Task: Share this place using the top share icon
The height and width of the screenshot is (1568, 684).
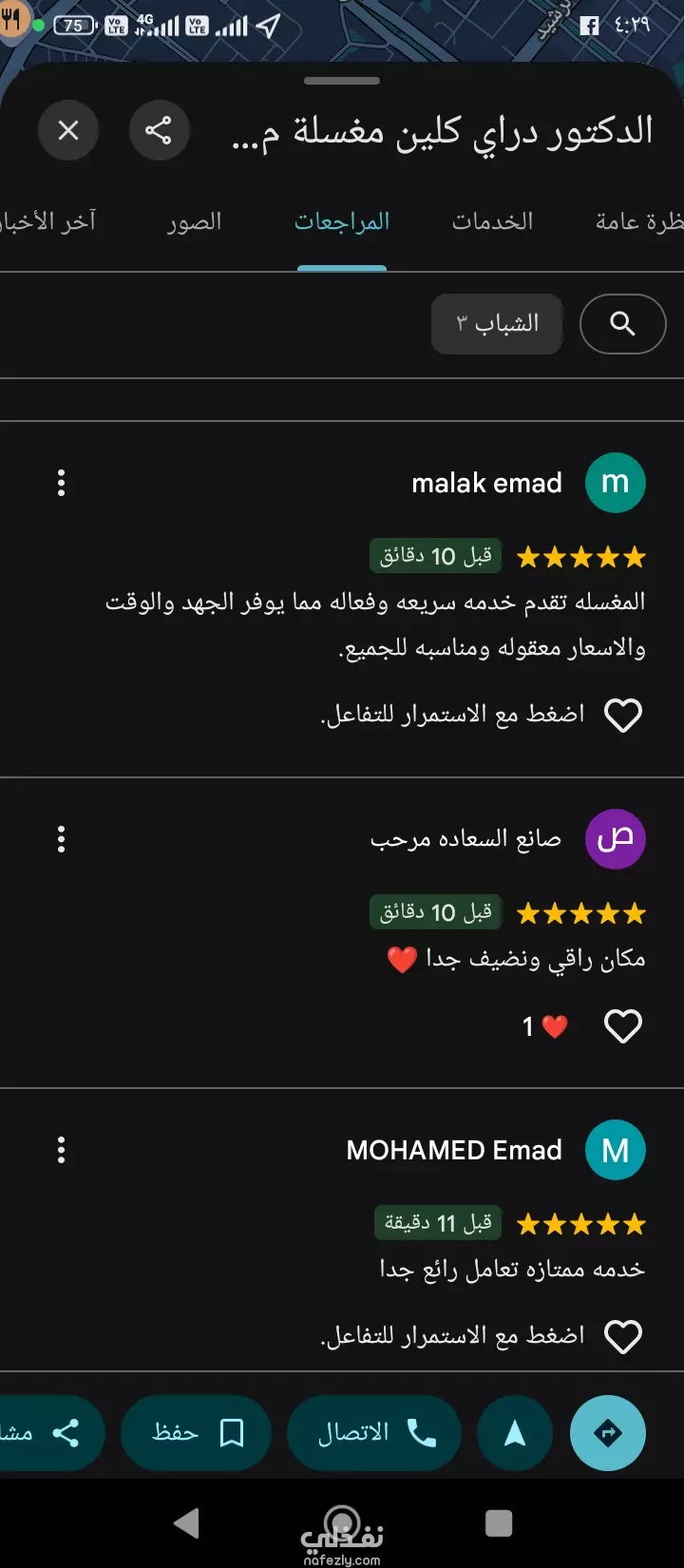Action: point(159,130)
